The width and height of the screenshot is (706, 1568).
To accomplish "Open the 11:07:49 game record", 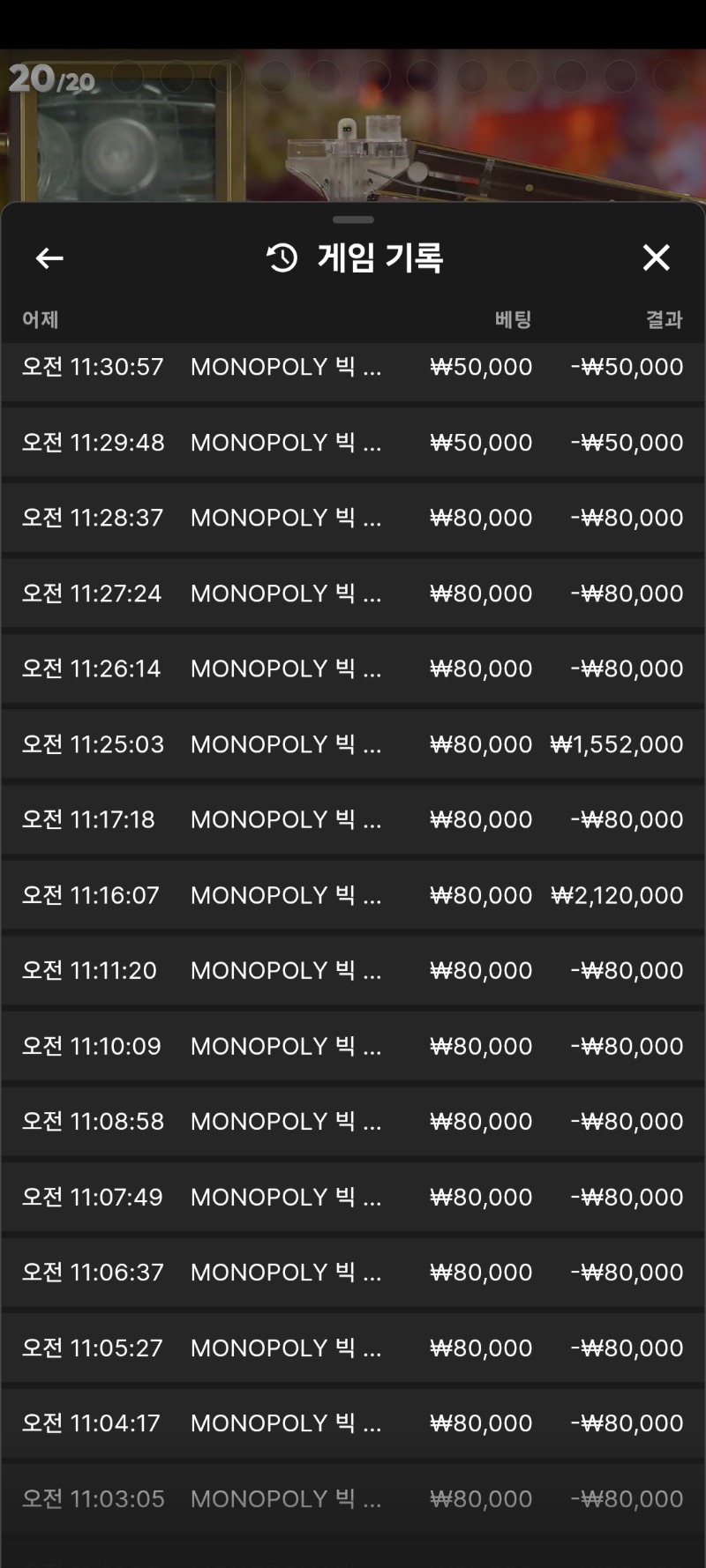I will point(353,1197).
